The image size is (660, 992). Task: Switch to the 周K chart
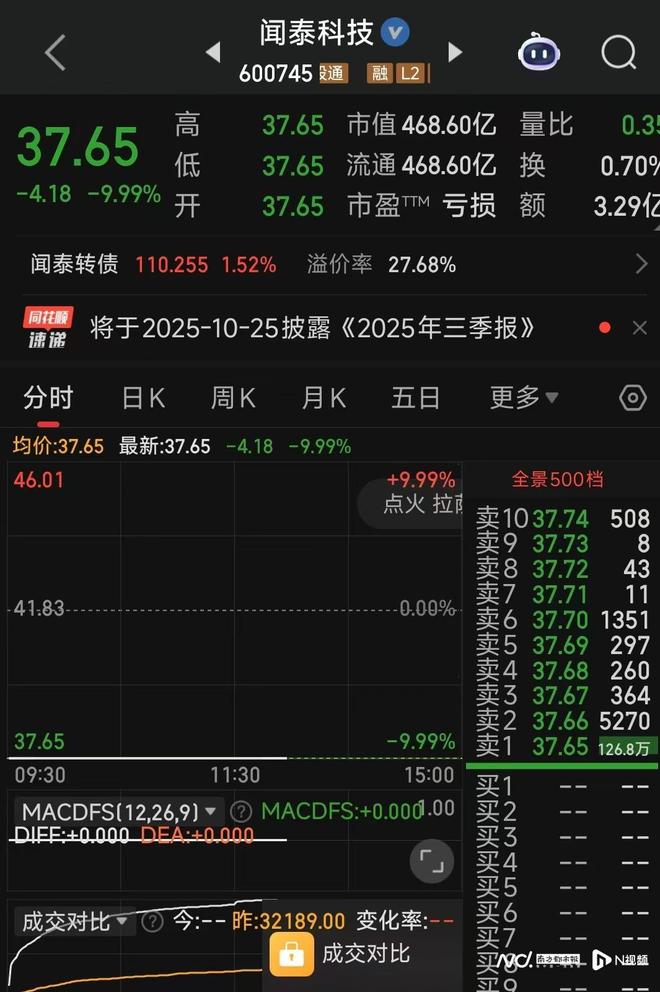point(233,398)
